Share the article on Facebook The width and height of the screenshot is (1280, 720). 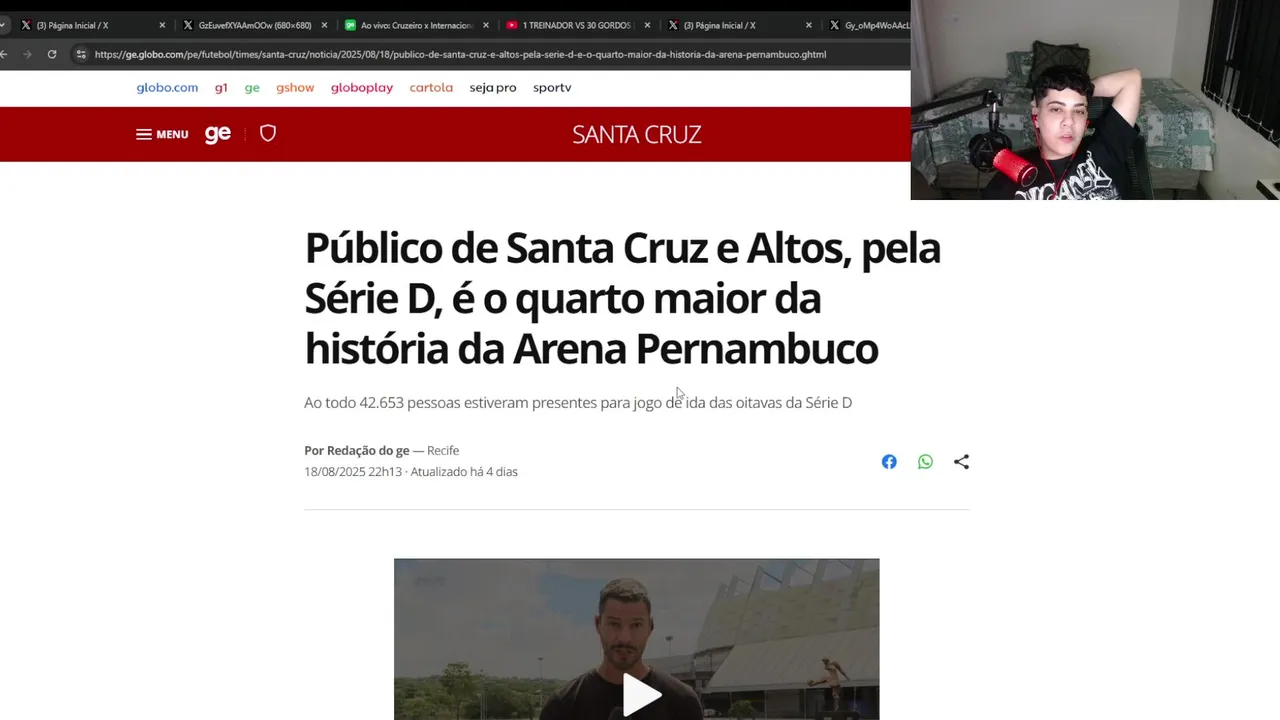[x=889, y=462]
